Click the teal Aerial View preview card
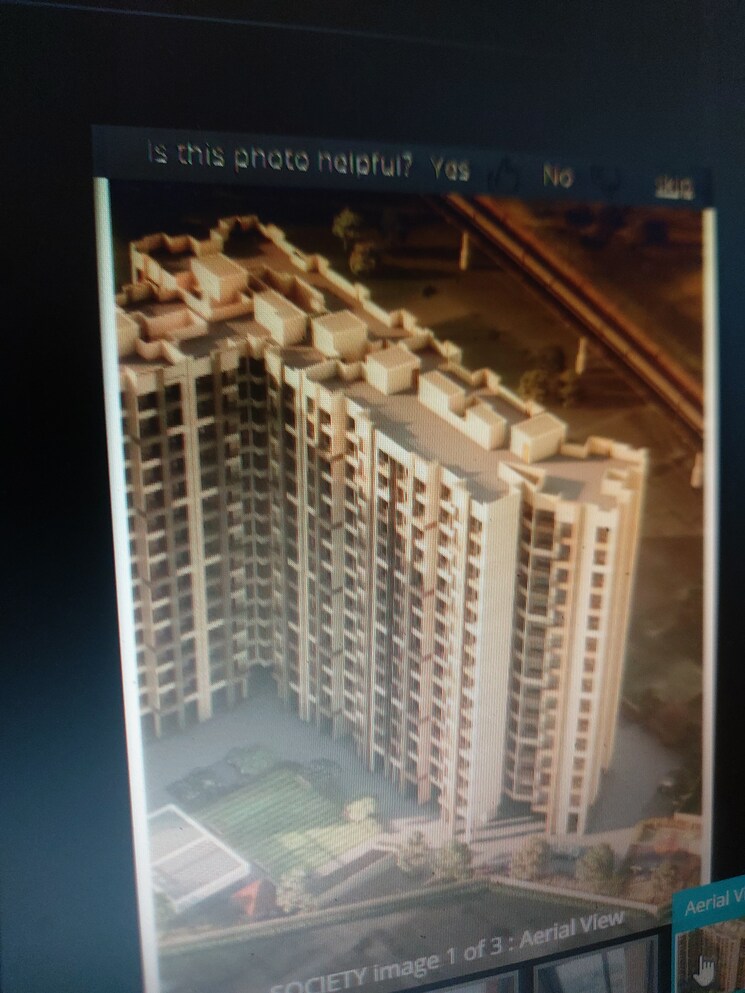The width and height of the screenshot is (745, 993). [x=710, y=930]
